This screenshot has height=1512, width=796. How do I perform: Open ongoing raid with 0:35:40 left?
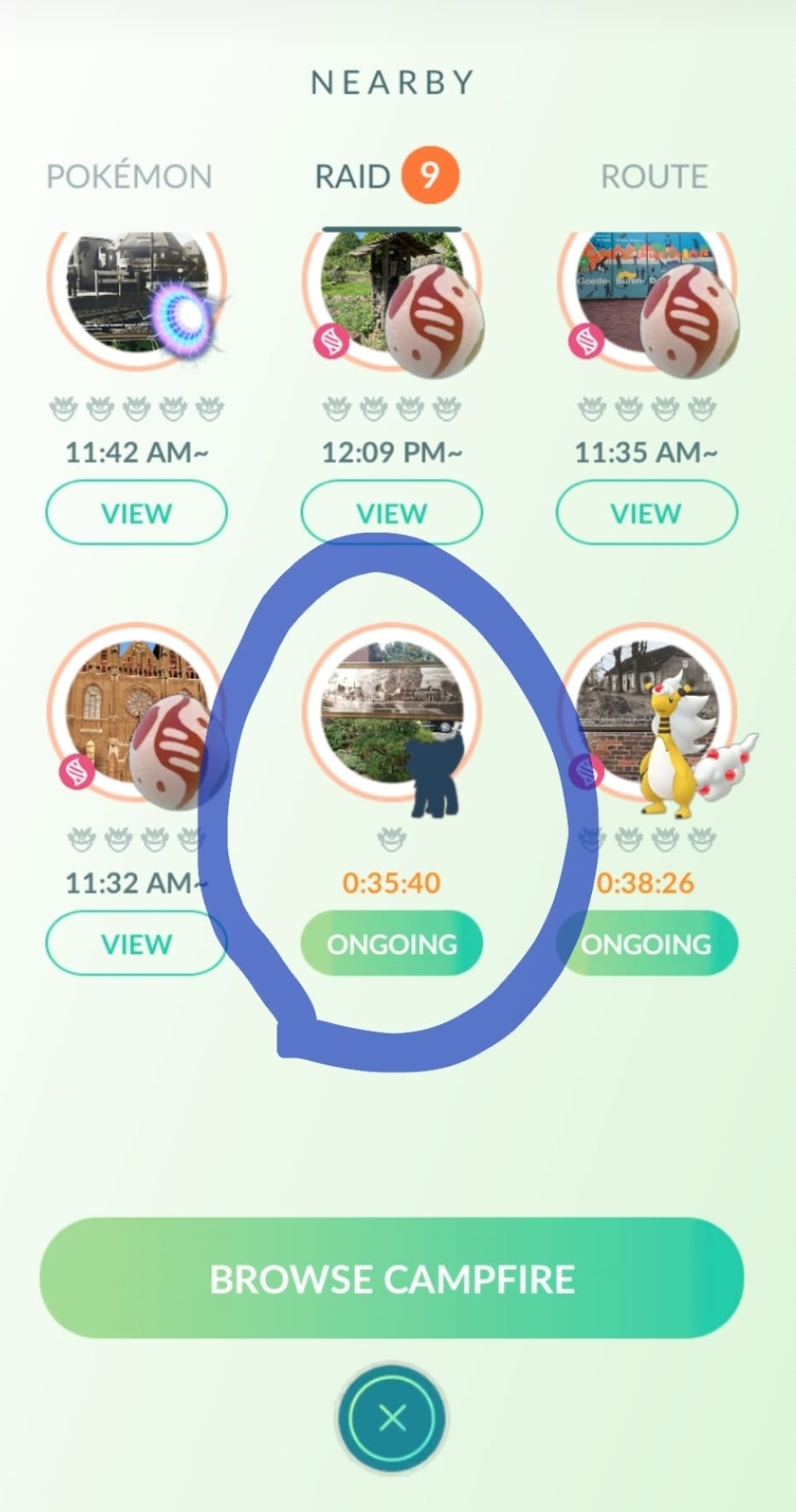pos(391,943)
